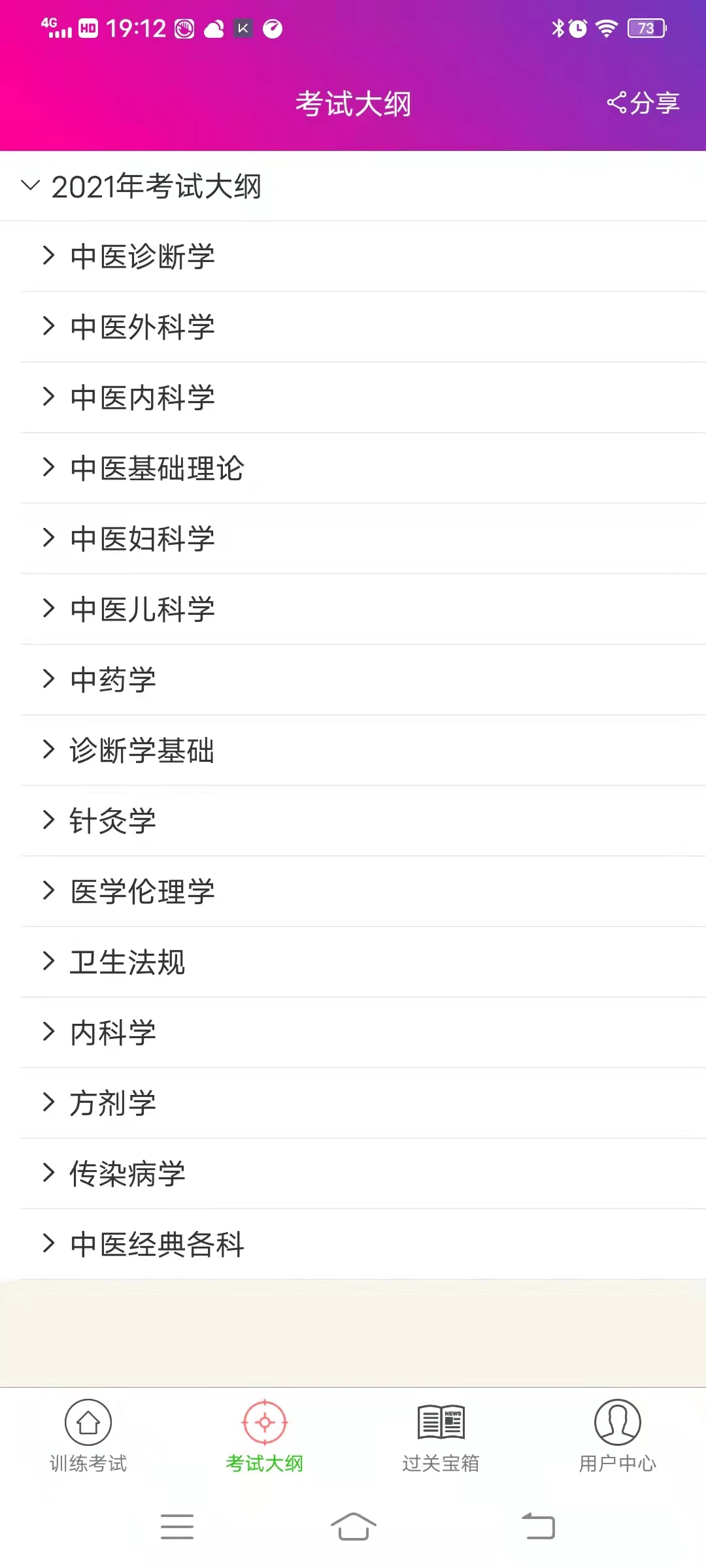Expand 医学伦理学 outline
Viewport: 706px width, 1568px height.
pos(143,891)
